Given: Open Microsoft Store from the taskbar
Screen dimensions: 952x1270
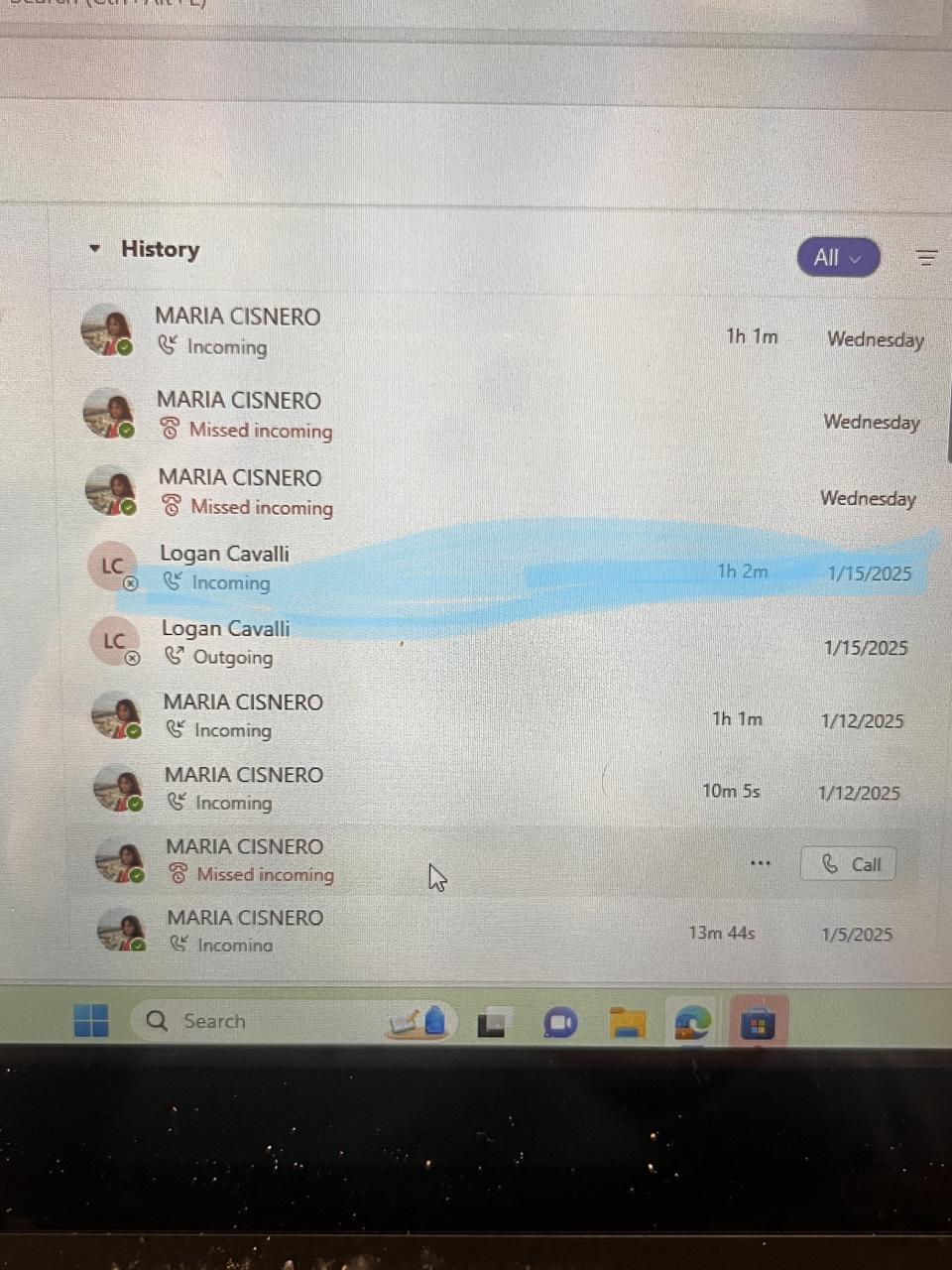Looking at the screenshot, I should click(x=758, y=1022).
